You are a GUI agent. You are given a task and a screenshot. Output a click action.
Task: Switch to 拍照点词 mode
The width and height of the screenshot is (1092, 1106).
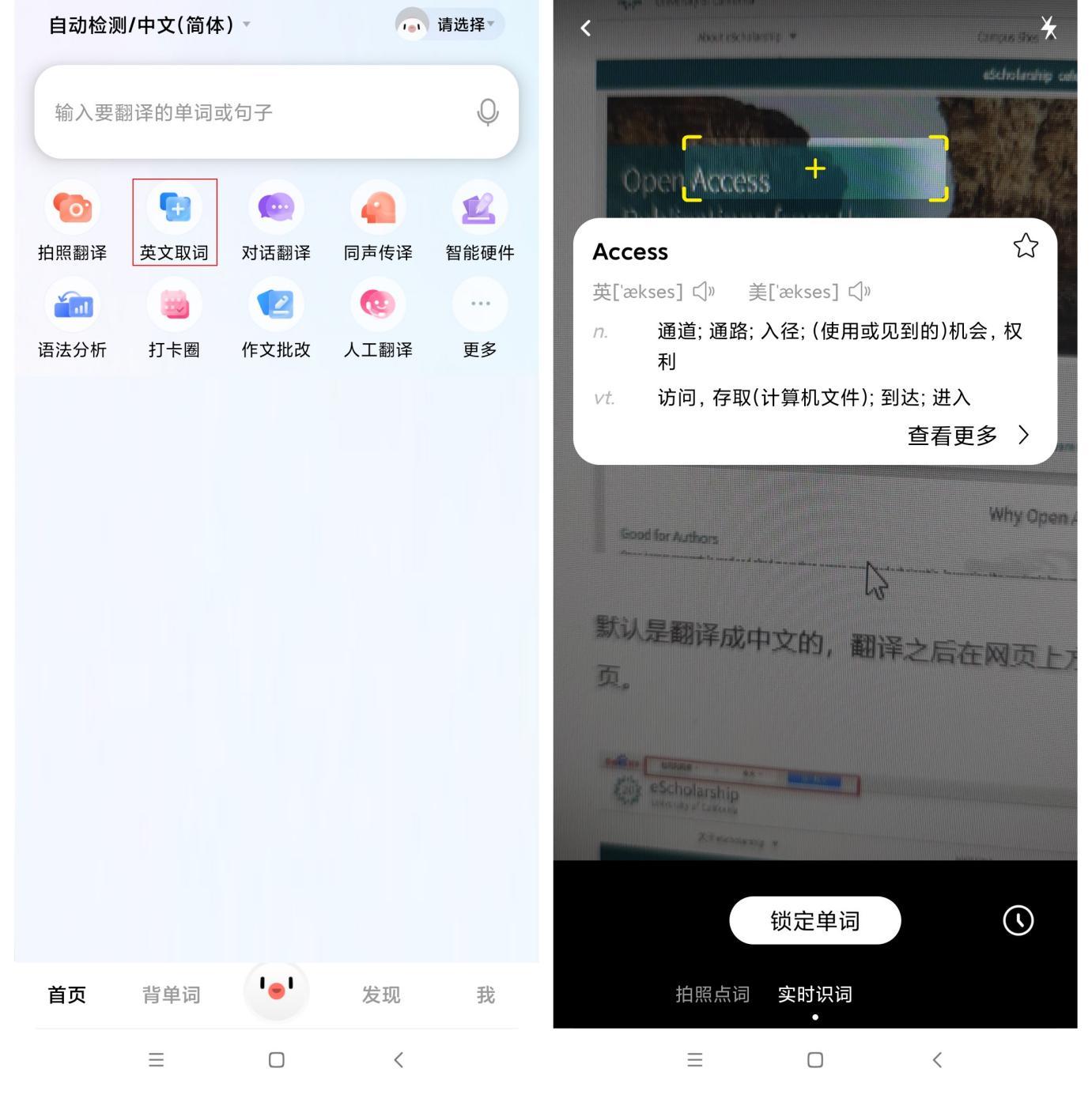pos(712,994)
